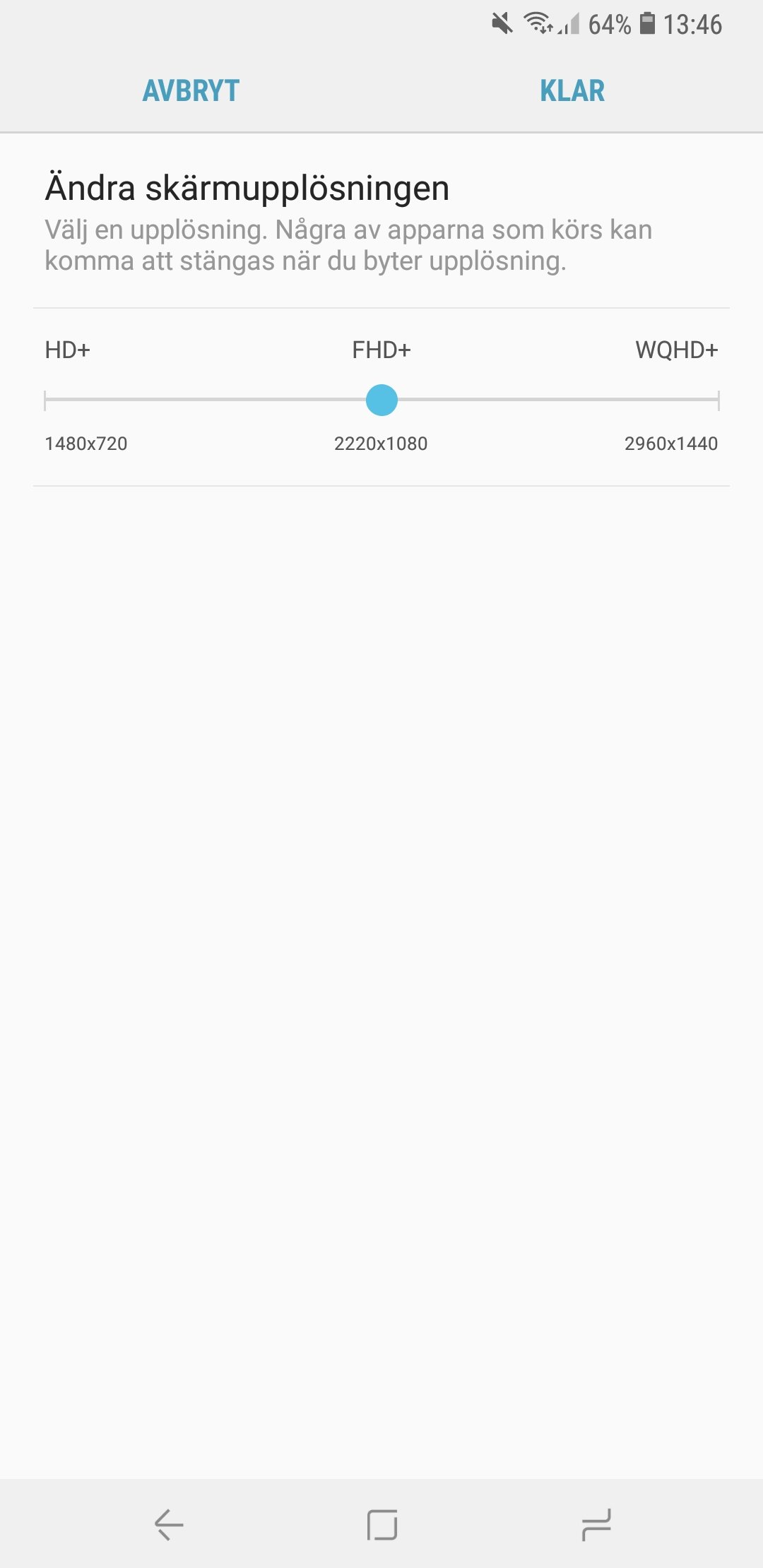This screenshot has width=763, height=1568.
Task: Tap the FHD+ slider handle
Action: (381, 400)
